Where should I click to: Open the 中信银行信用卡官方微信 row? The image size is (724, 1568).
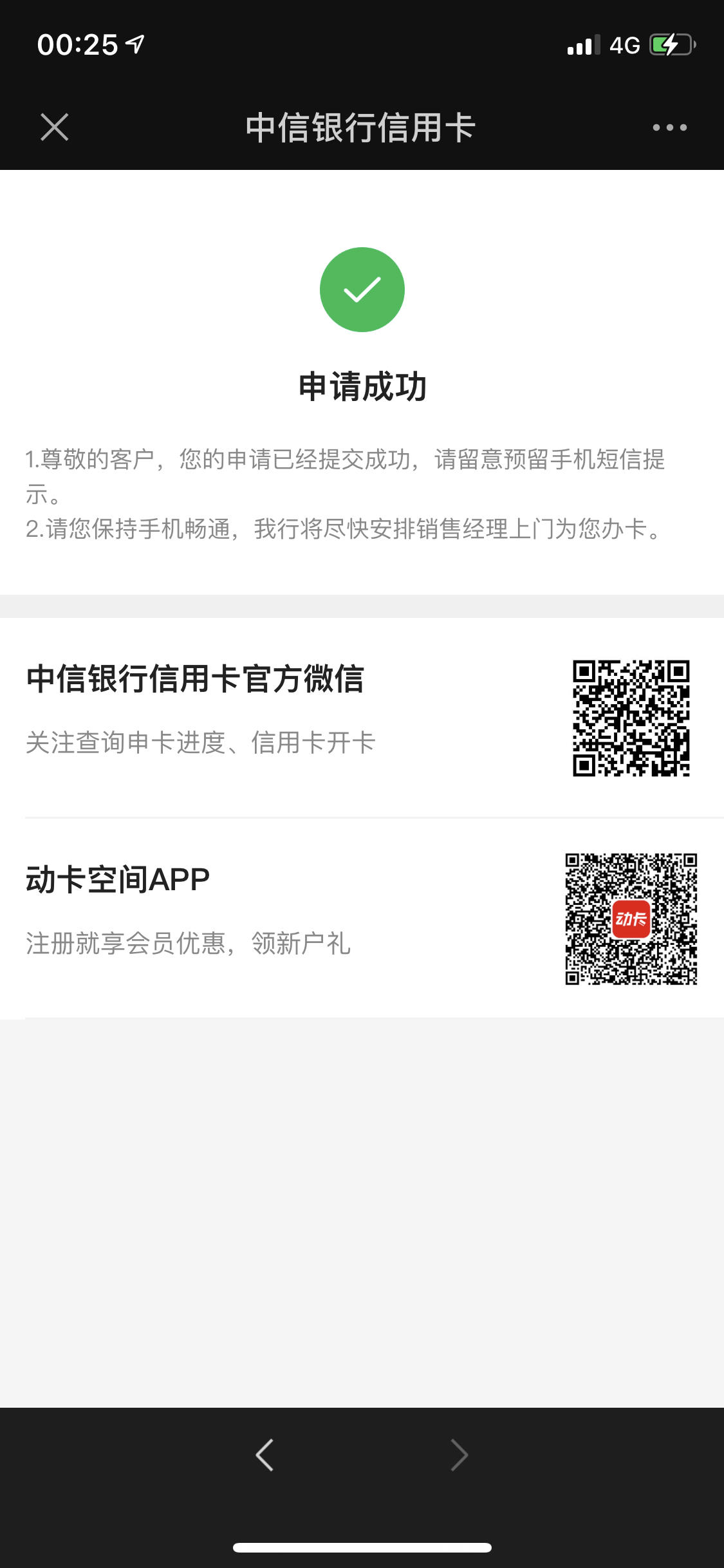point(362,718)
